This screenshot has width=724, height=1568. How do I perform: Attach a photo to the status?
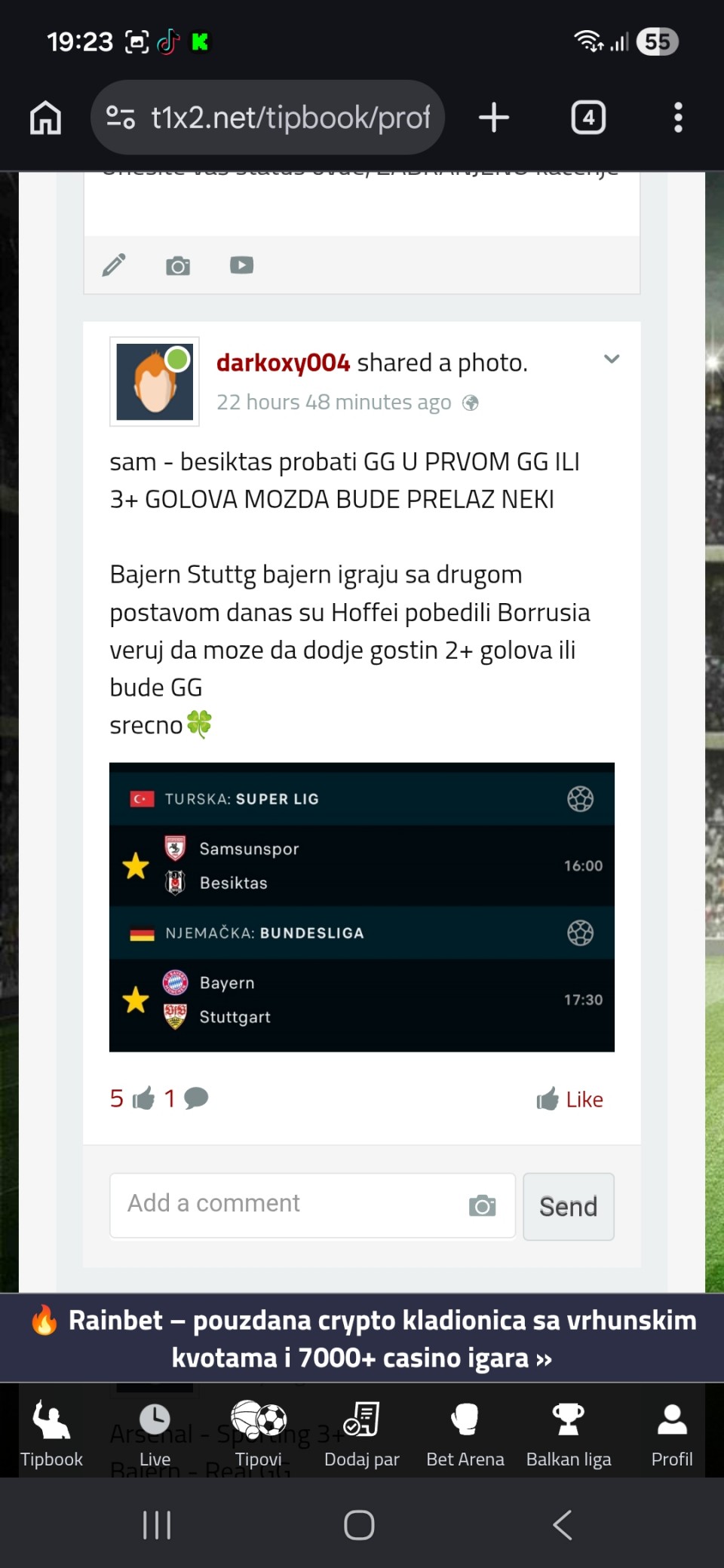(x=178, y=265)
